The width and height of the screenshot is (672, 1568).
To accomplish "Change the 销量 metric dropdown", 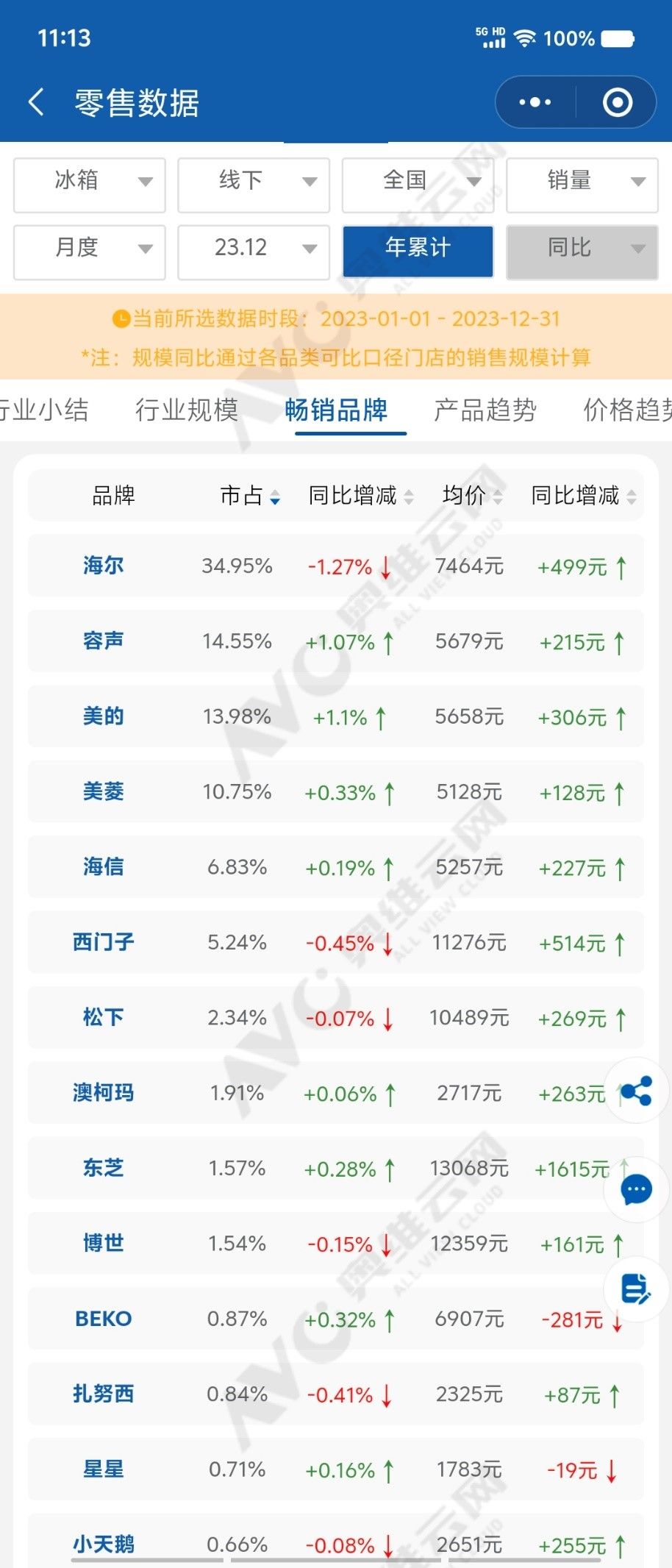I will tap(582, 180).
